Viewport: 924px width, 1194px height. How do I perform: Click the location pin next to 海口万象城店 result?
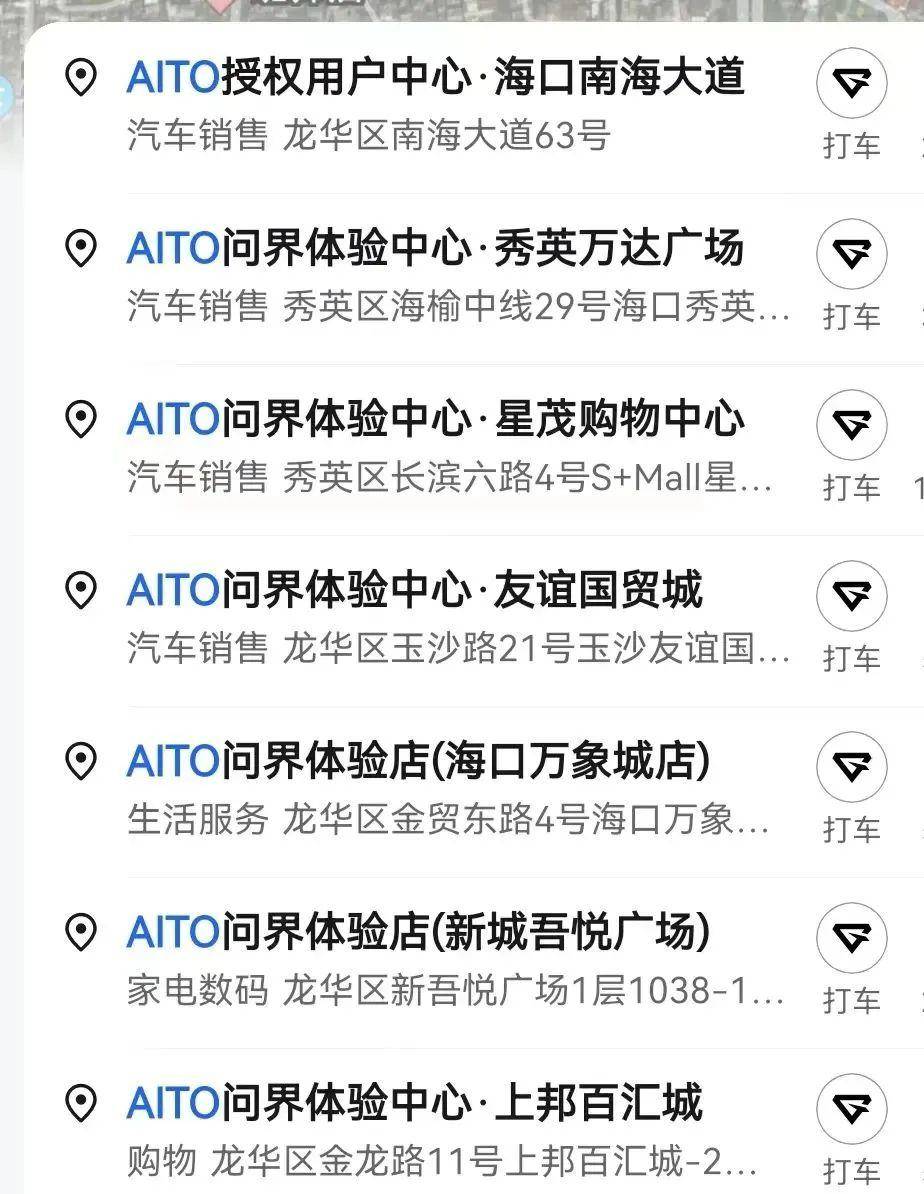click(79, 760)
